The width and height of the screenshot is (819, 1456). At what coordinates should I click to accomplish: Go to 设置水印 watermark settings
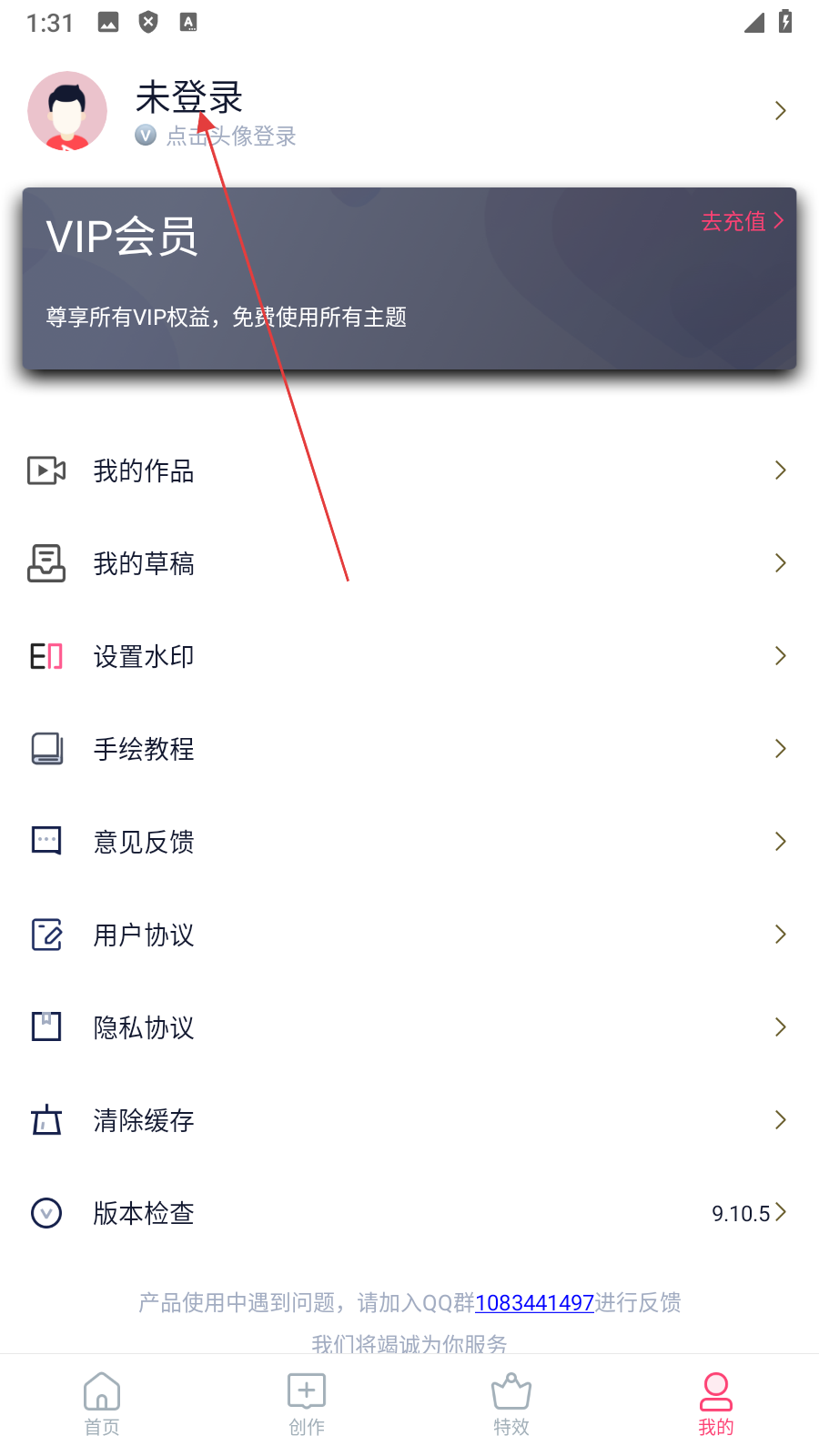(x=409, y=656)
